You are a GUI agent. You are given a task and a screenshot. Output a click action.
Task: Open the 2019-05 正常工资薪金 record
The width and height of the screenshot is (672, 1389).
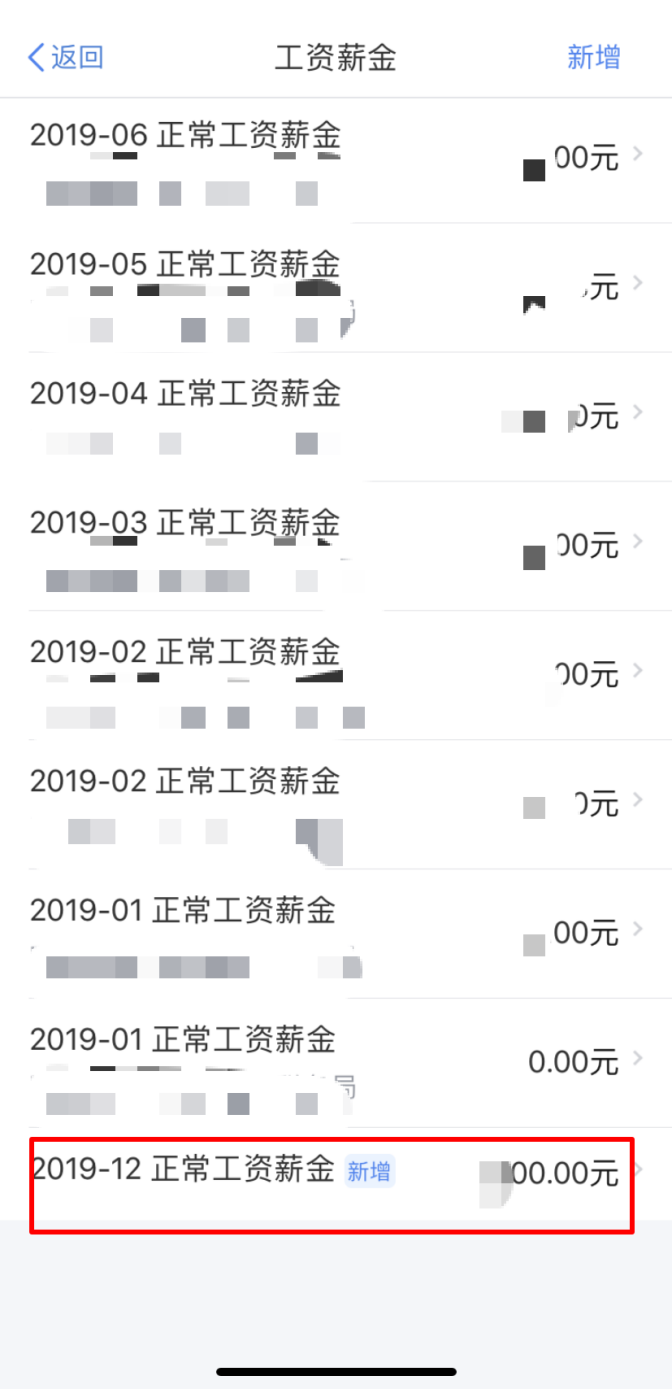(336, 288)
